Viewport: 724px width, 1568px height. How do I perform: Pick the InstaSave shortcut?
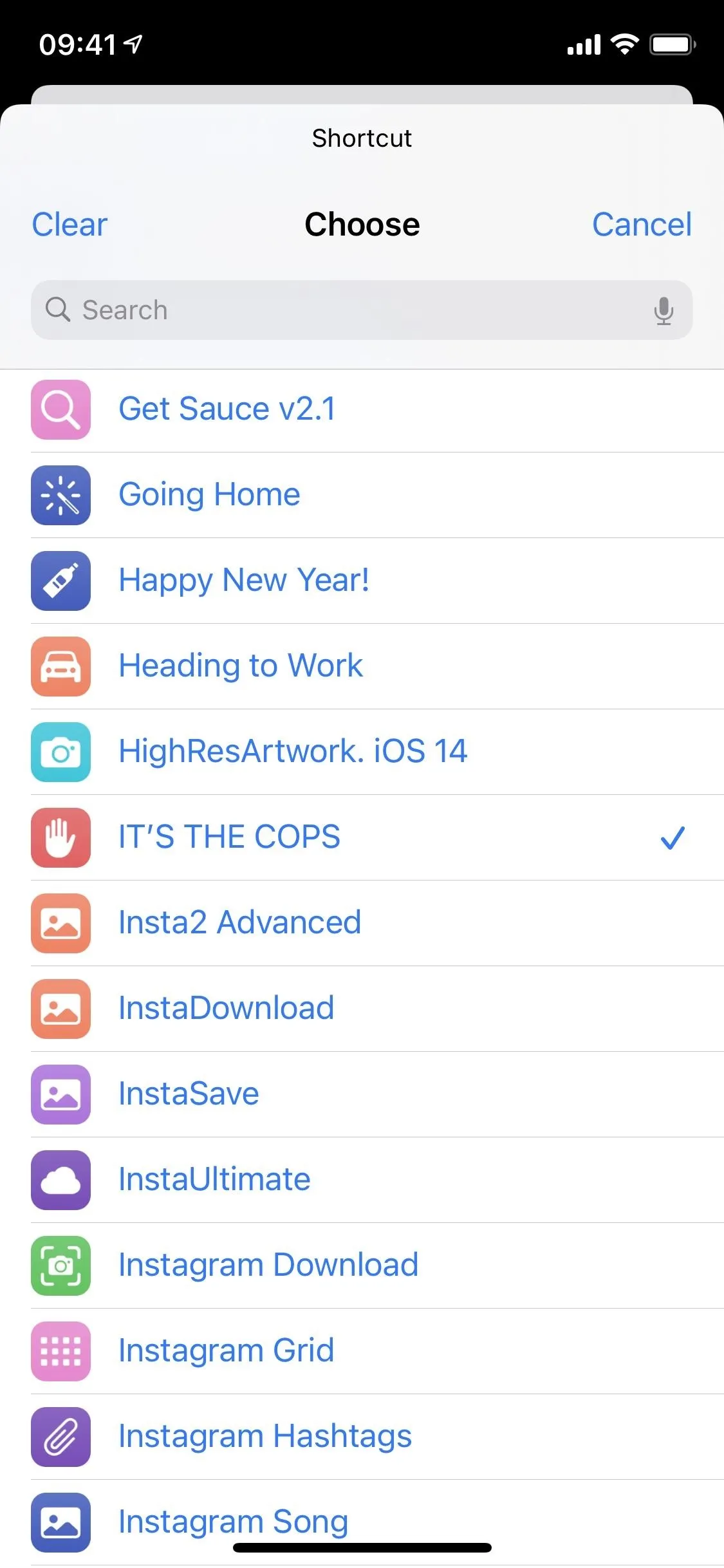[x=362, y=1094]
